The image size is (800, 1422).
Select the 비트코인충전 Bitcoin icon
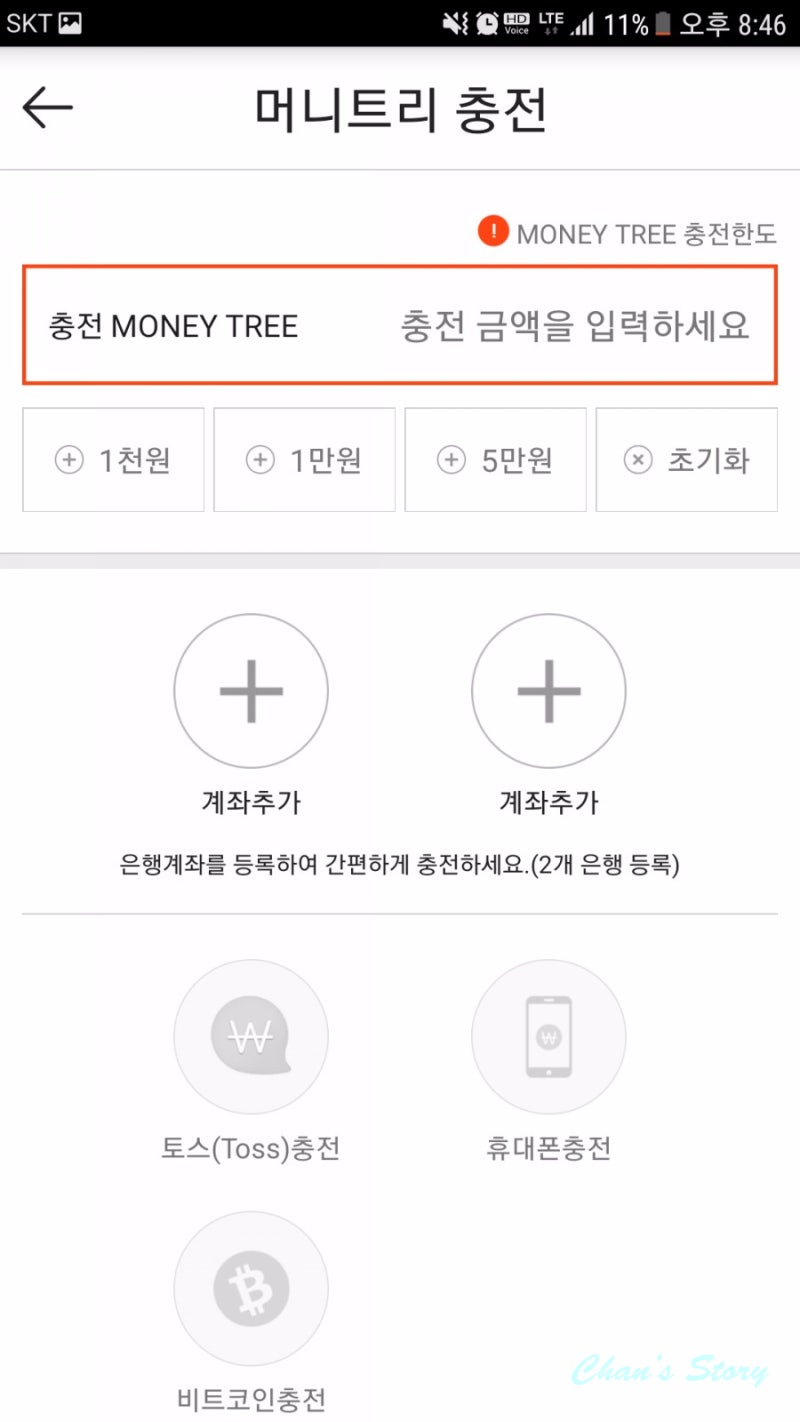(x=251, y=1289)
